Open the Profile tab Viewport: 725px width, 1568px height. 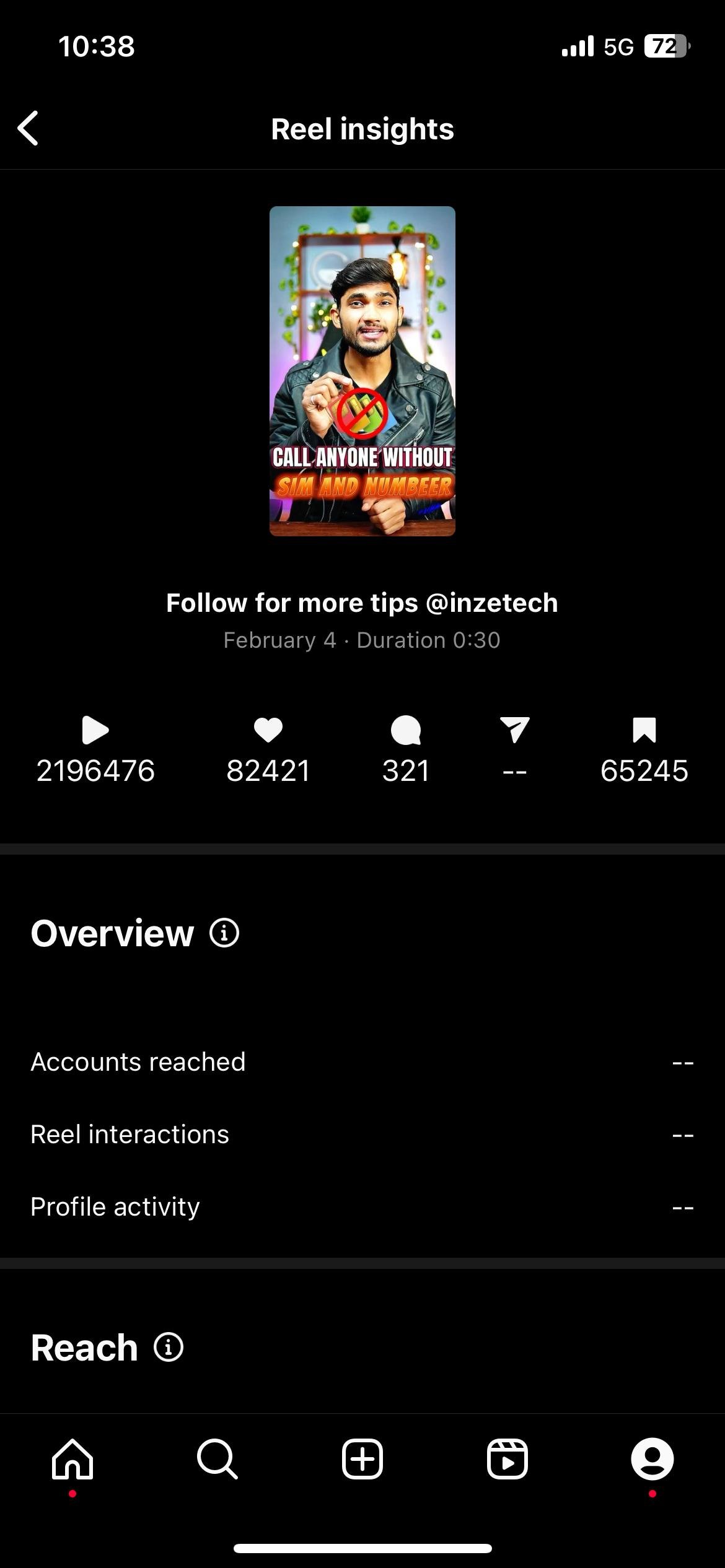point(652,1459)
